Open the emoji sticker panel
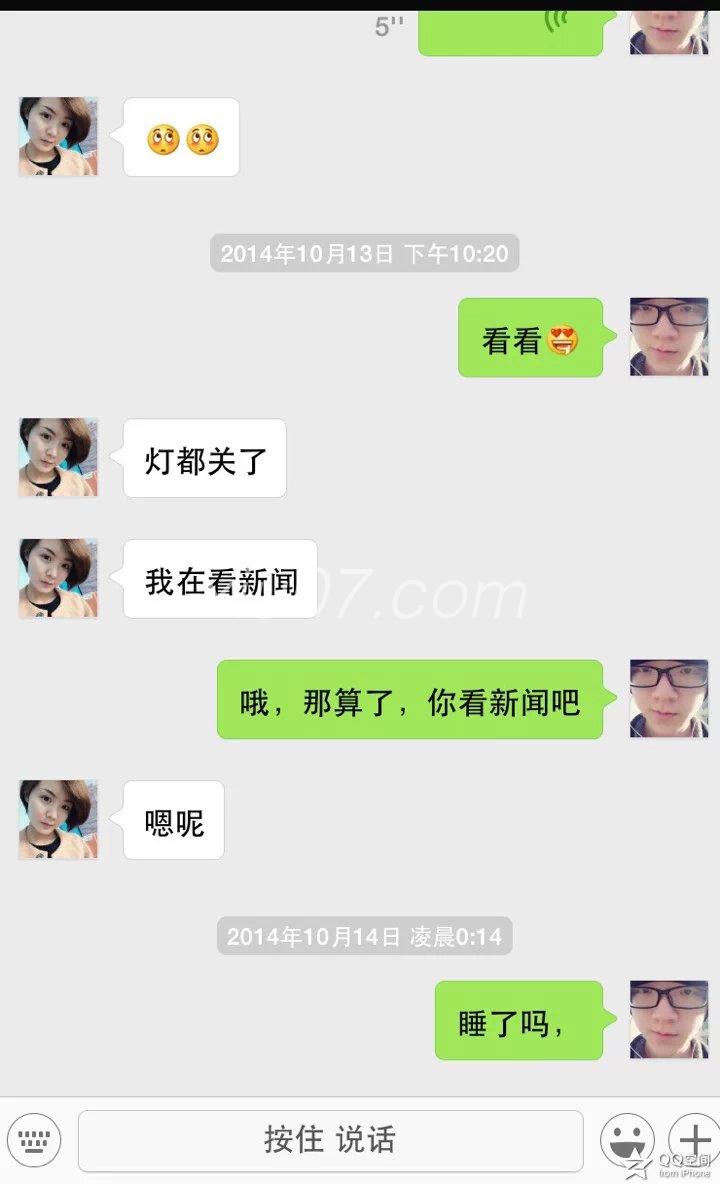 click(x=627, y=1140)
